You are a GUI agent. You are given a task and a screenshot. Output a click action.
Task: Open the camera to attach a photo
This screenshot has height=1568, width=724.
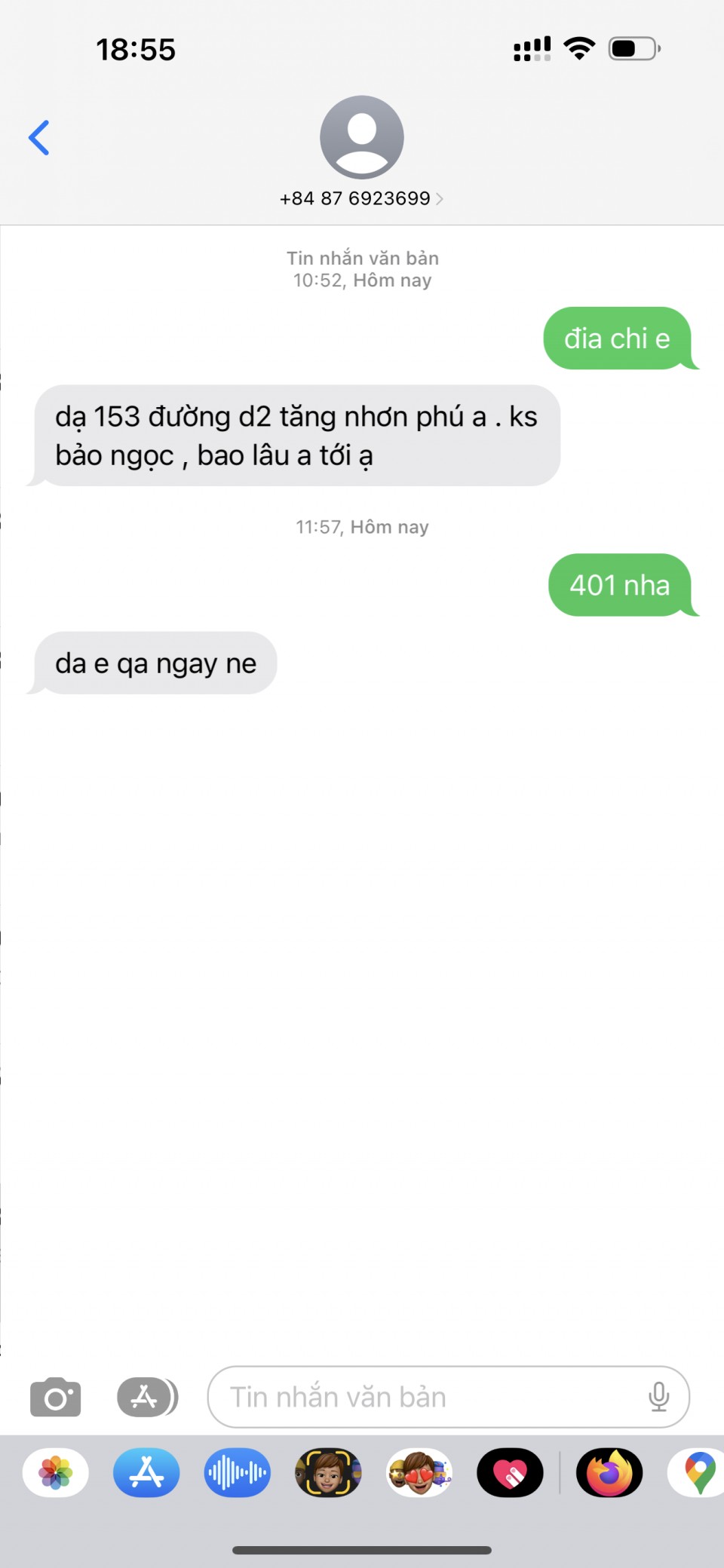[x=55, y=1398]
